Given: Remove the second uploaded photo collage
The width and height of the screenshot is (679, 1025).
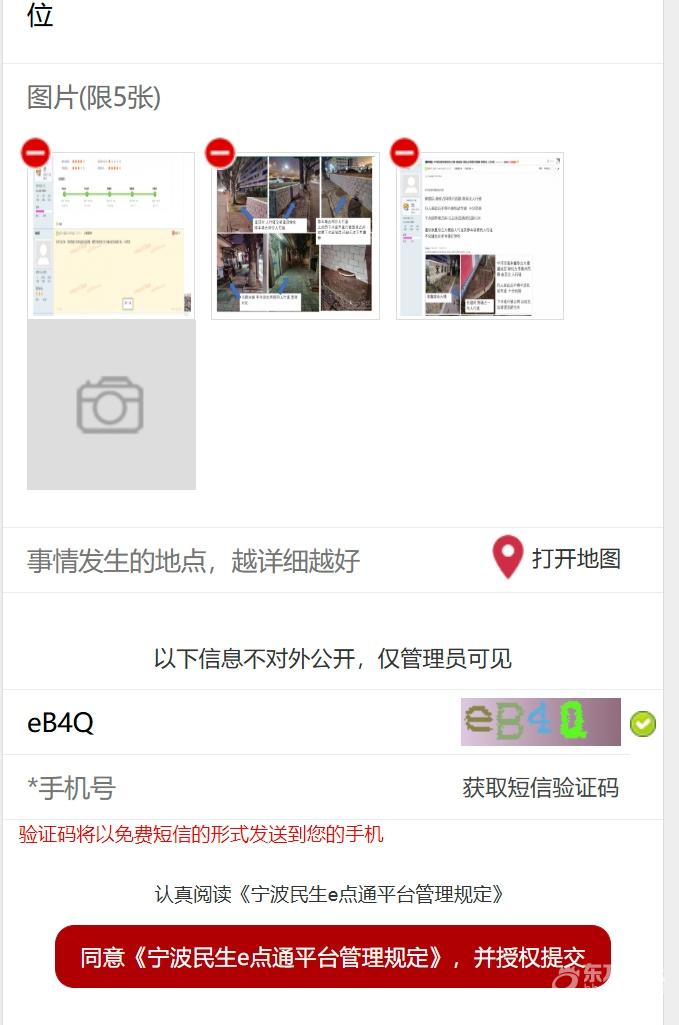Looking at the screenshot, I should pyautogui.click(x=220, y=153).
